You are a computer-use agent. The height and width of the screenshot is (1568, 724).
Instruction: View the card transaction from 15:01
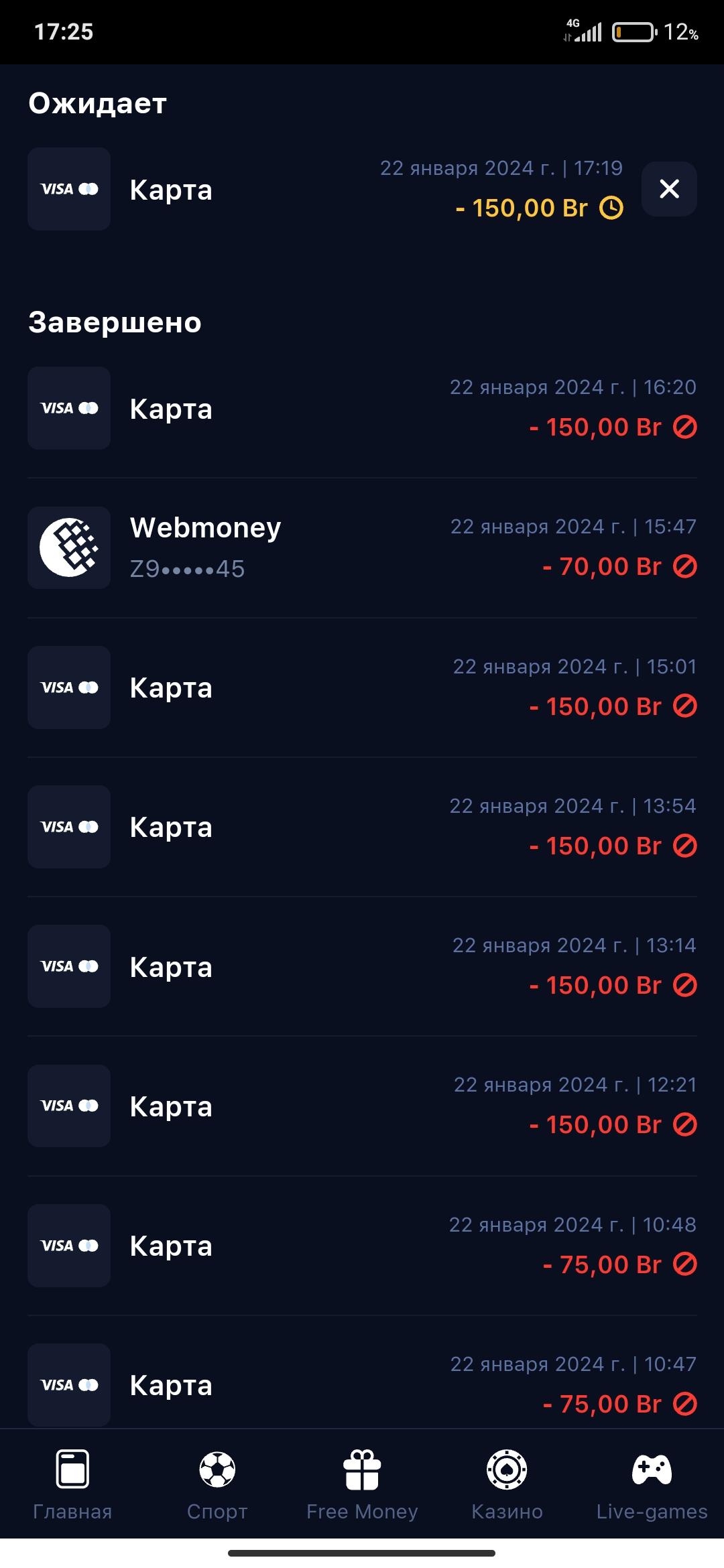(x=362, y=688)
